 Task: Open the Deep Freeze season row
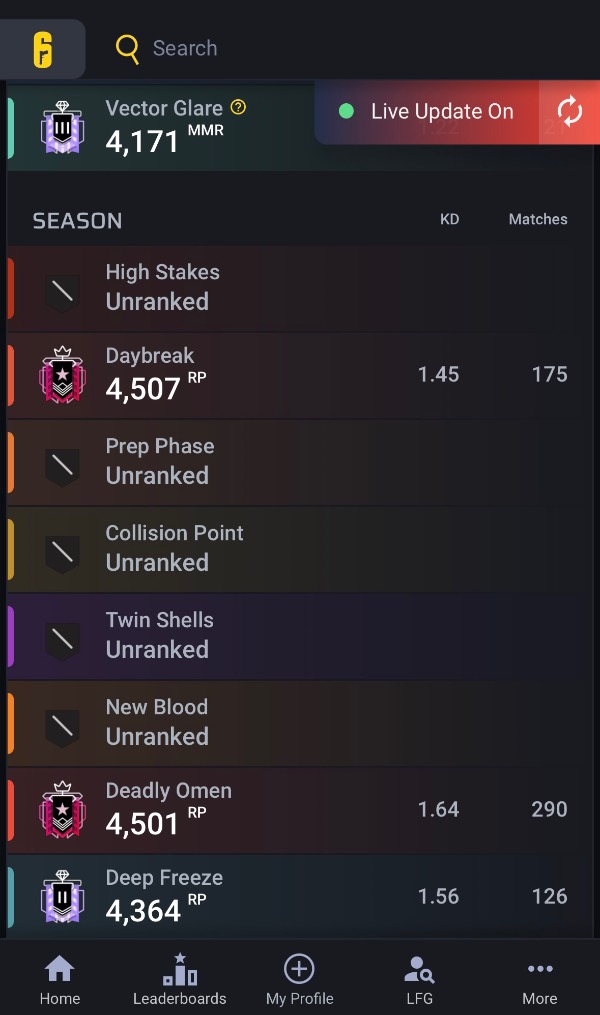[300, 897]
